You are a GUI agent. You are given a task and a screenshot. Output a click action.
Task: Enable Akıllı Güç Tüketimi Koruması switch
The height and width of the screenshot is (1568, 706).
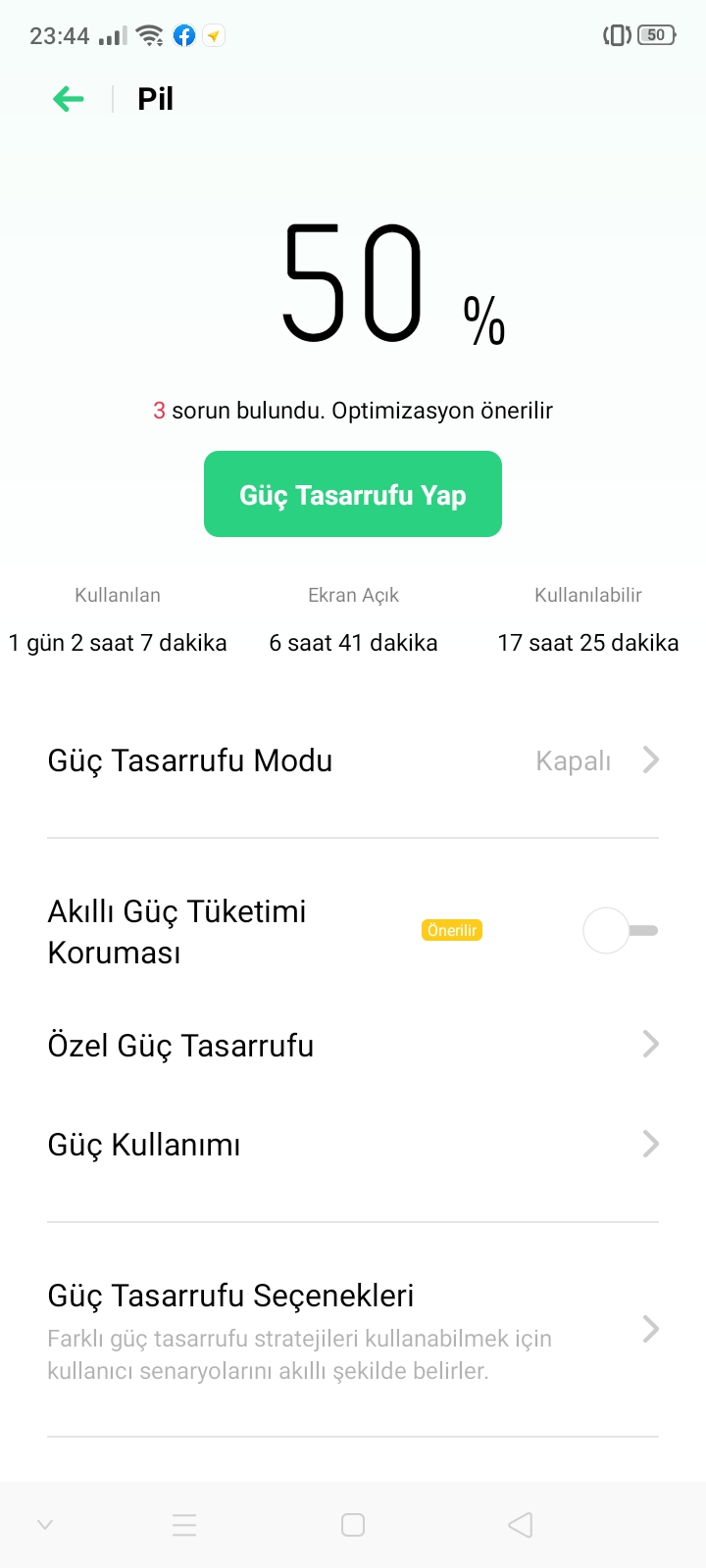620,931
